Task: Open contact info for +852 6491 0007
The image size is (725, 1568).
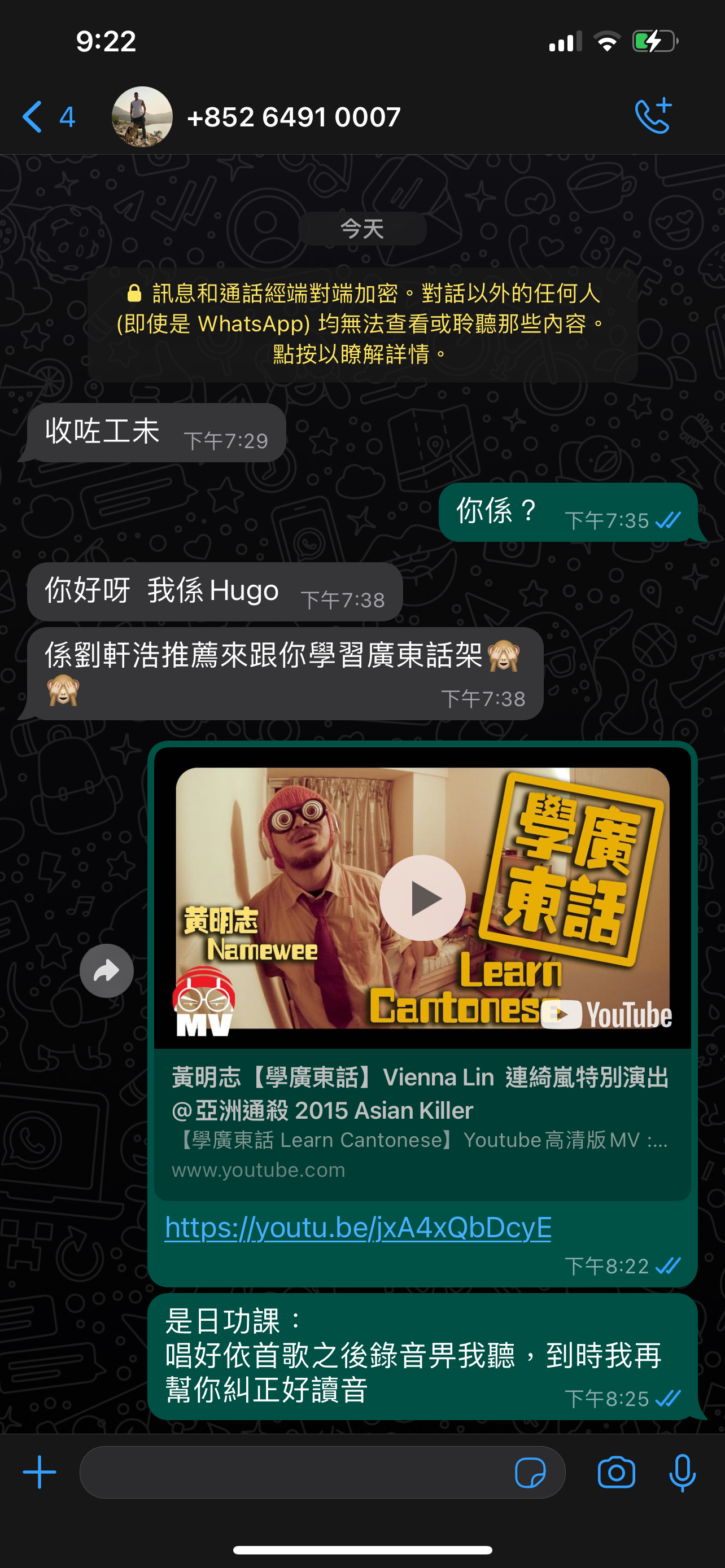Action: [294, 117]
